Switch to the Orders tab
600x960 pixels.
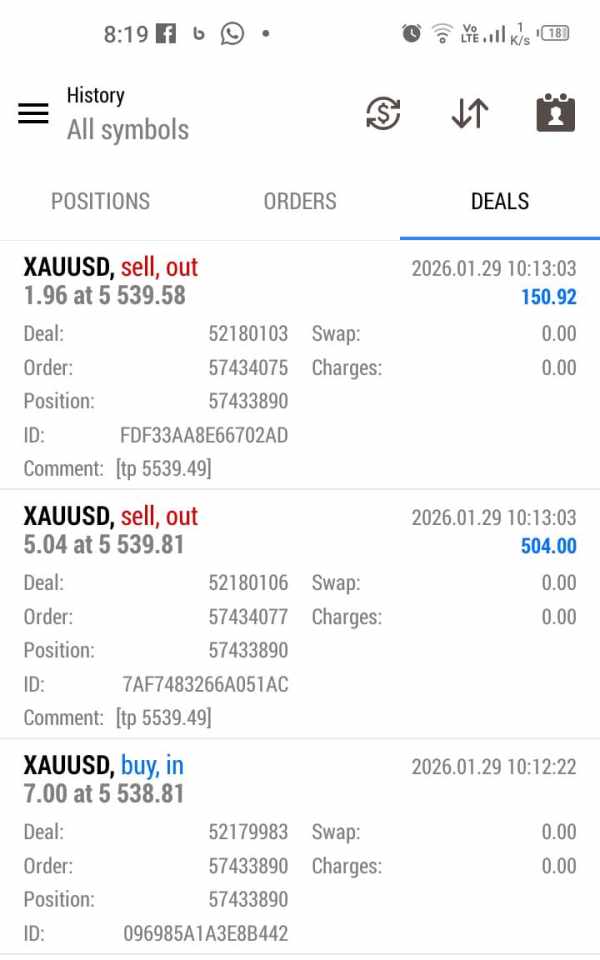coord(300,201)
